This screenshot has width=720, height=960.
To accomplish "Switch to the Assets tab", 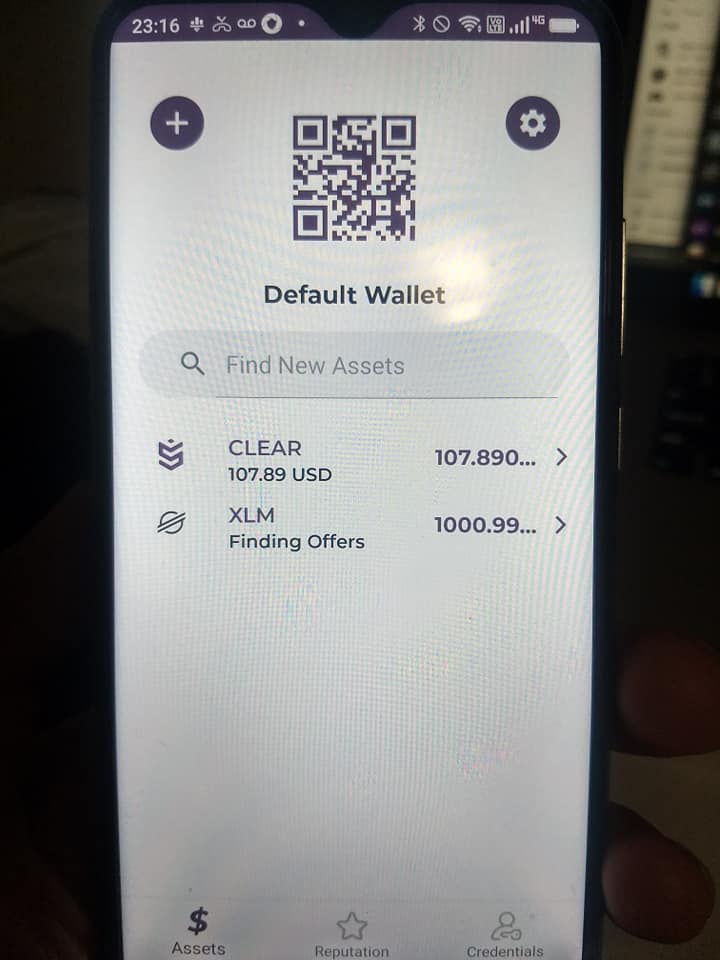I will (198, 932).
